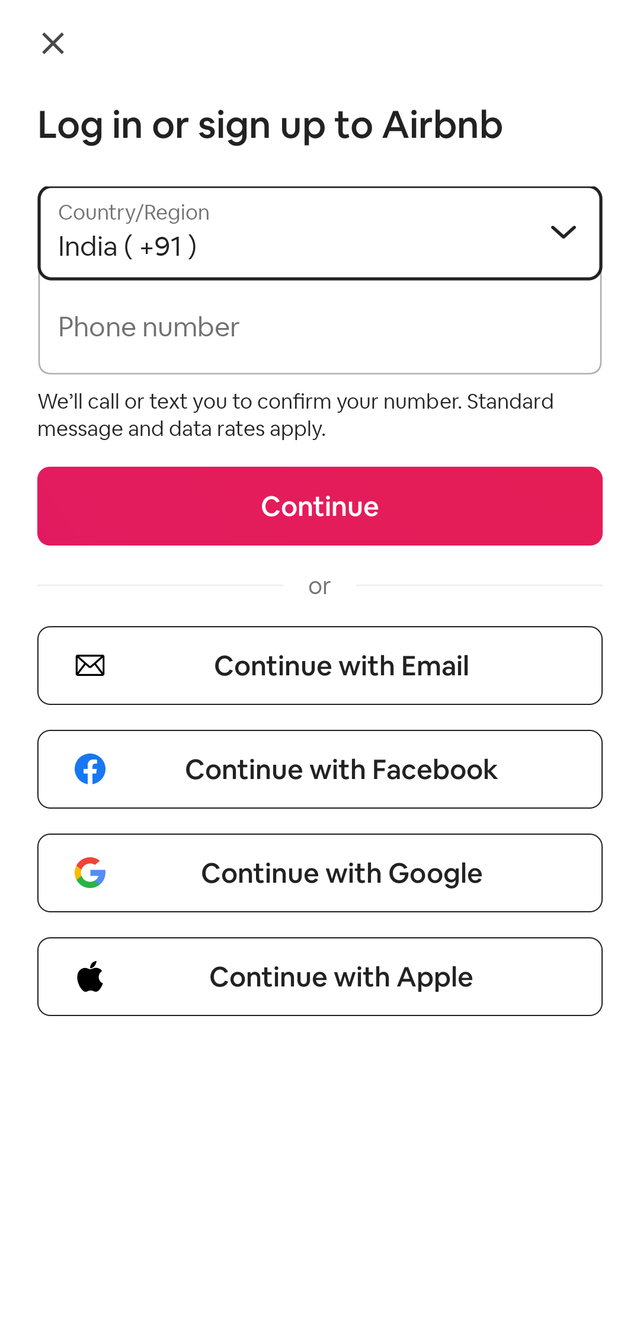Screen dimensions: 640x1337
Task: Close the login screen
Action: coord(53,43)
